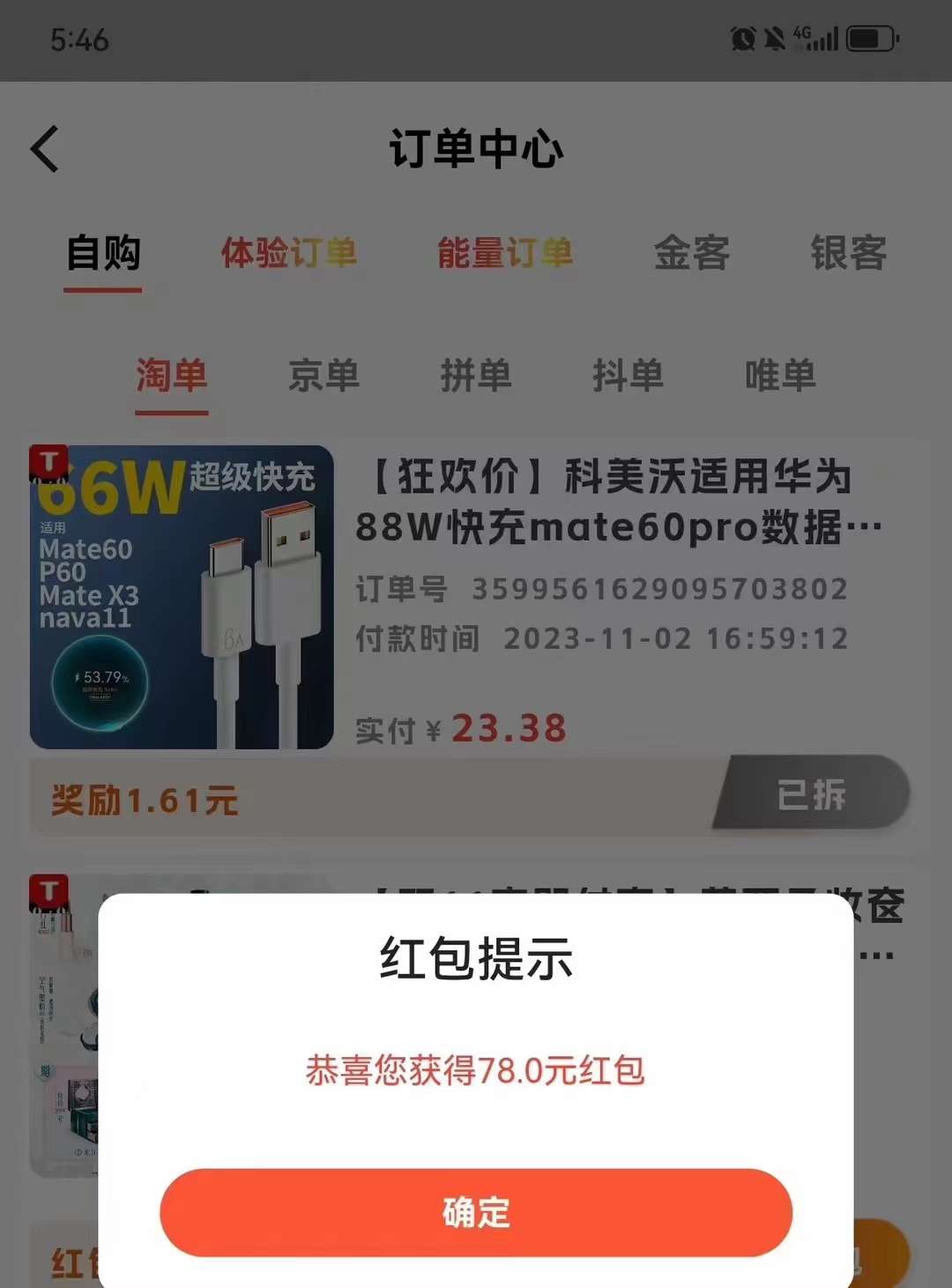Show 京单 orders

point(324,376)
